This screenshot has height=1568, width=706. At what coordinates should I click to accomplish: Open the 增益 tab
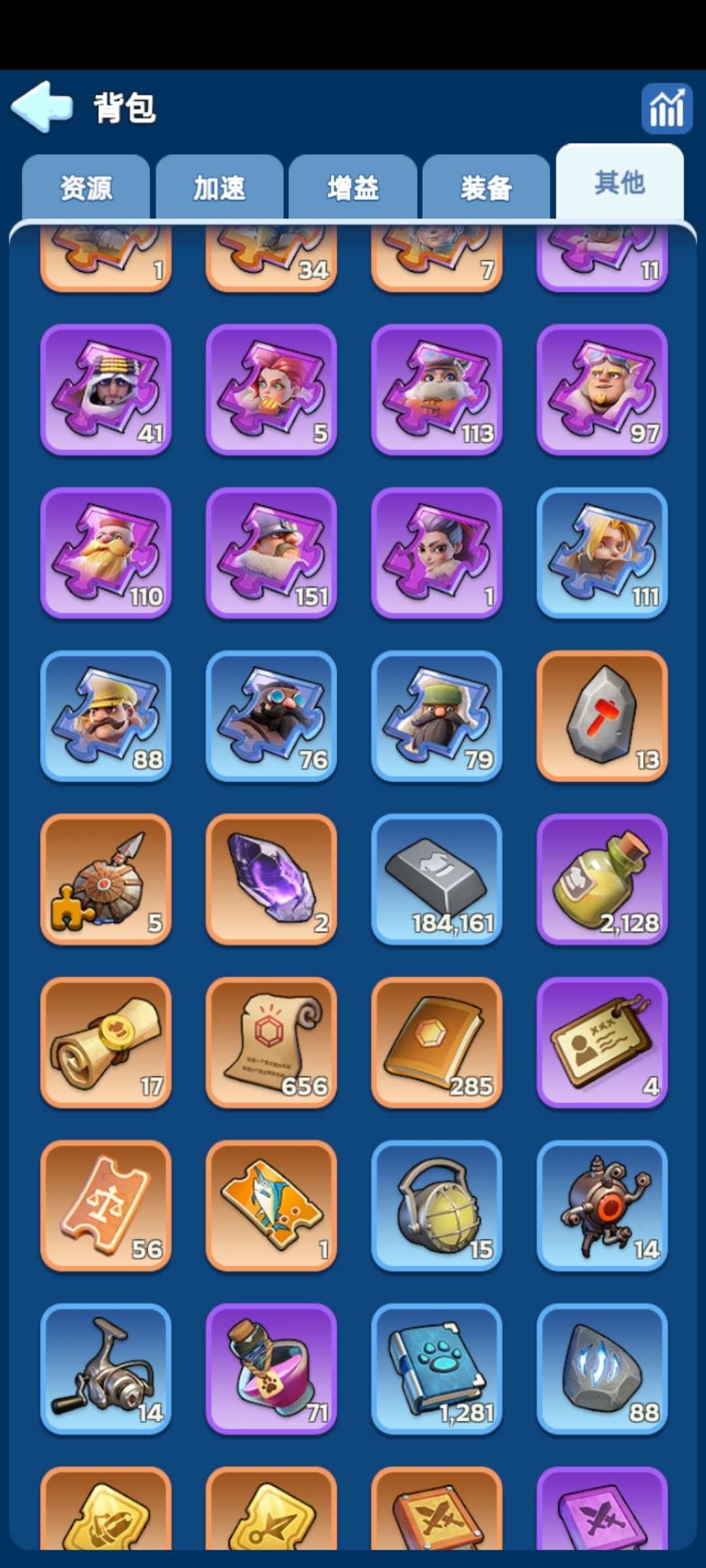[x=353, y=188]
